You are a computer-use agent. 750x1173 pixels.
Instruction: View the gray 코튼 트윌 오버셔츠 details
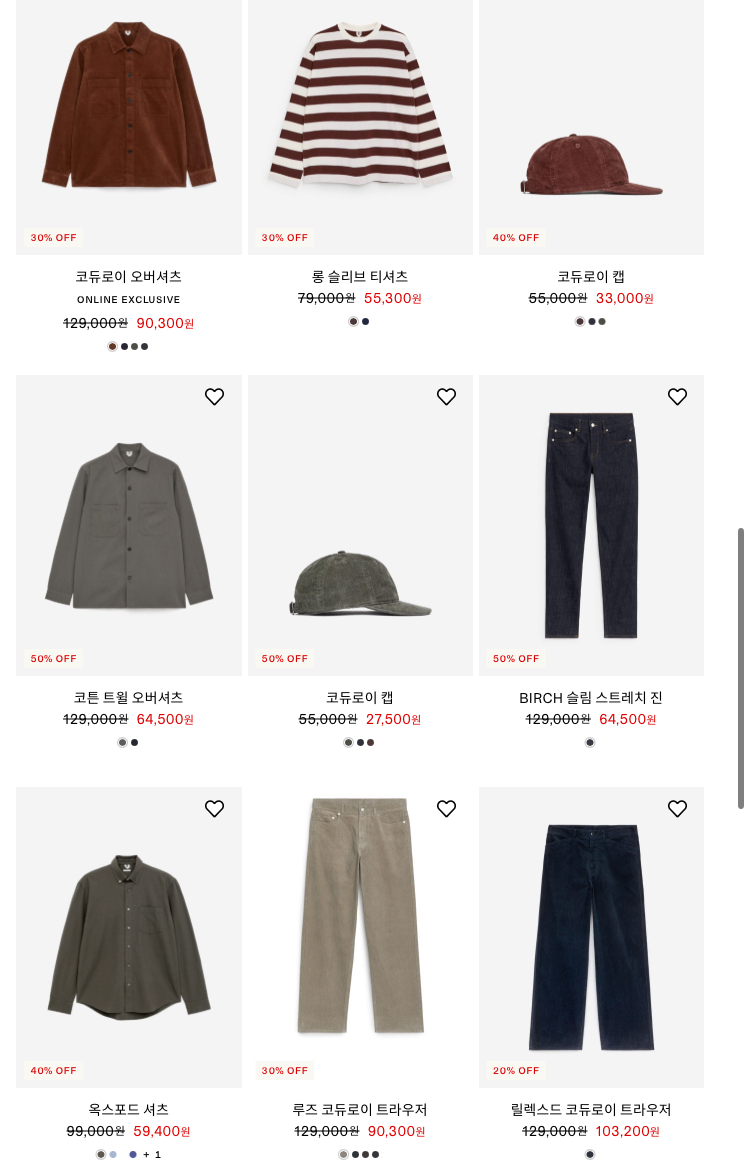pyautogui.click(x=129, y=525)
